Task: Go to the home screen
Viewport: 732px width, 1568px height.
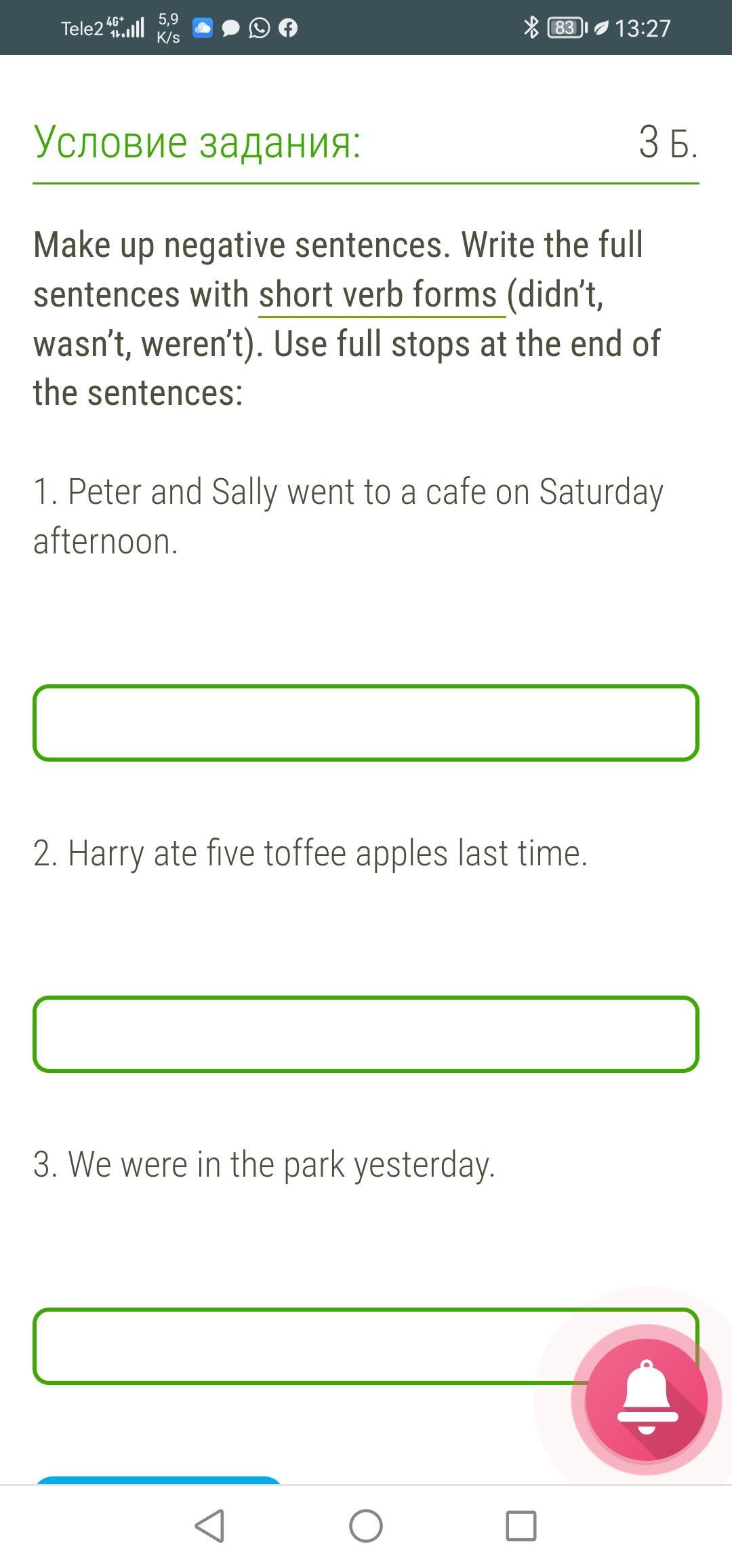Action: (366, 1526)
